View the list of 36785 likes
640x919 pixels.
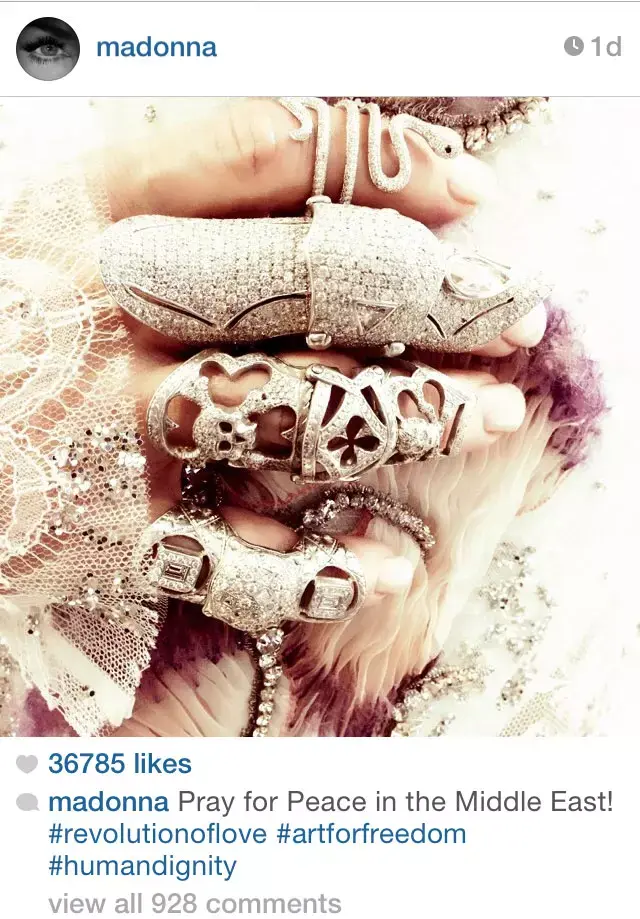coord(119,764)
